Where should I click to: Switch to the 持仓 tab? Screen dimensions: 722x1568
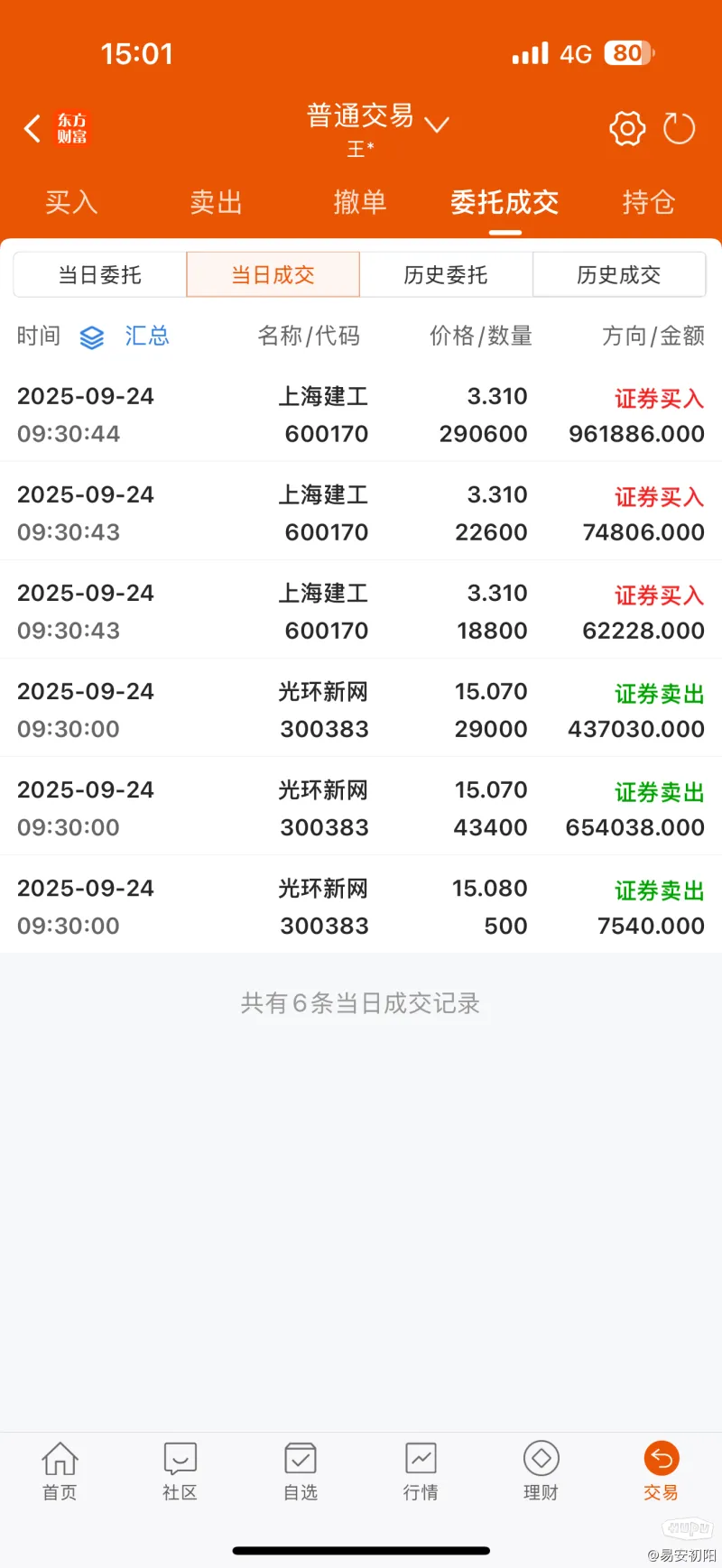point(648,202)
